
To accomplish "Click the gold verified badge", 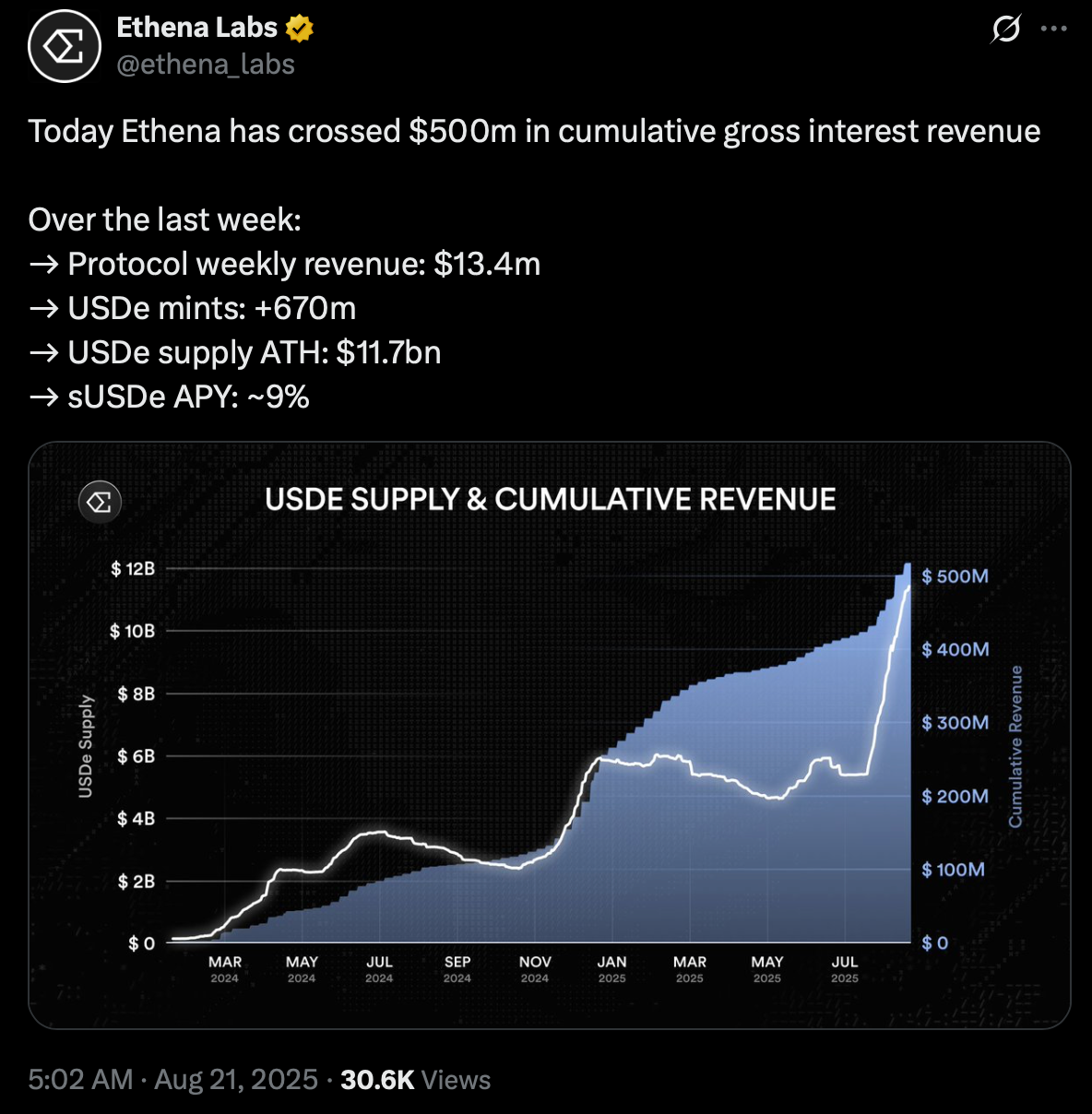I will 298,28.
